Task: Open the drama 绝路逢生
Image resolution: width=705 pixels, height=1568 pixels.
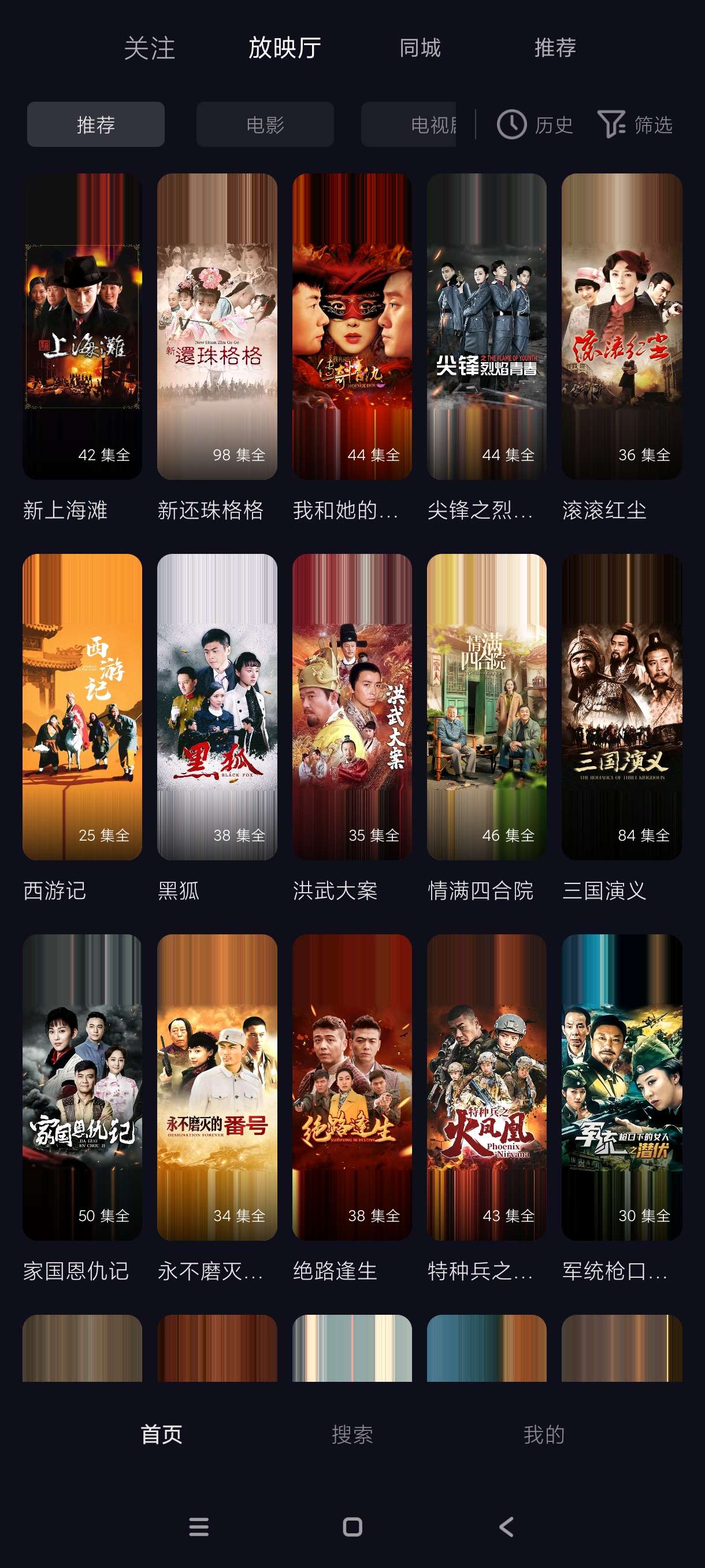Action: tap(351, 1087)
